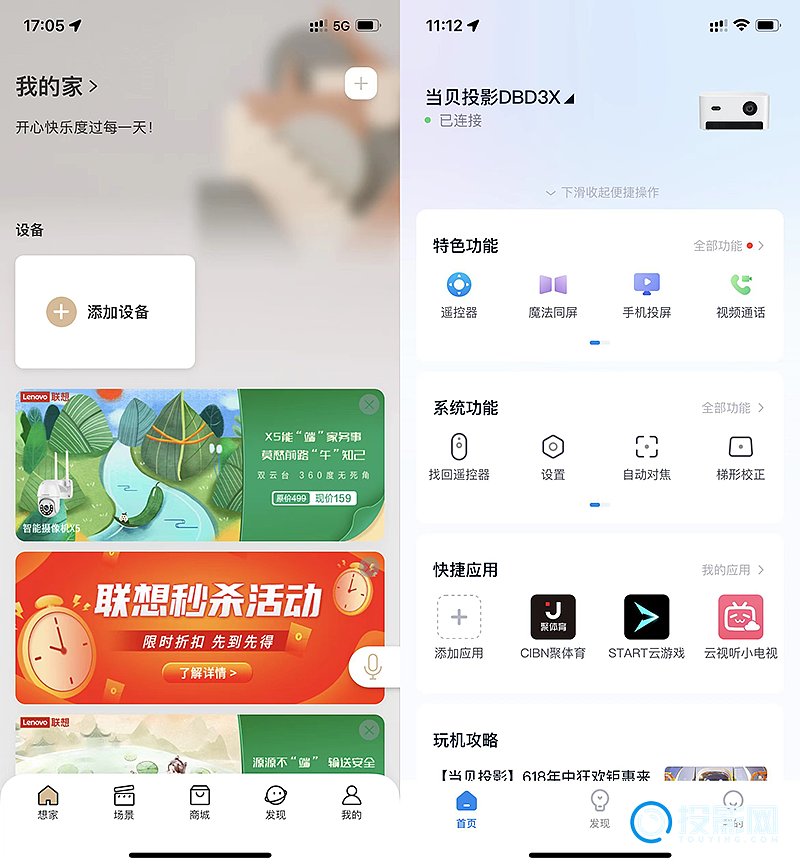Open 视频通话

pos(740,295)
